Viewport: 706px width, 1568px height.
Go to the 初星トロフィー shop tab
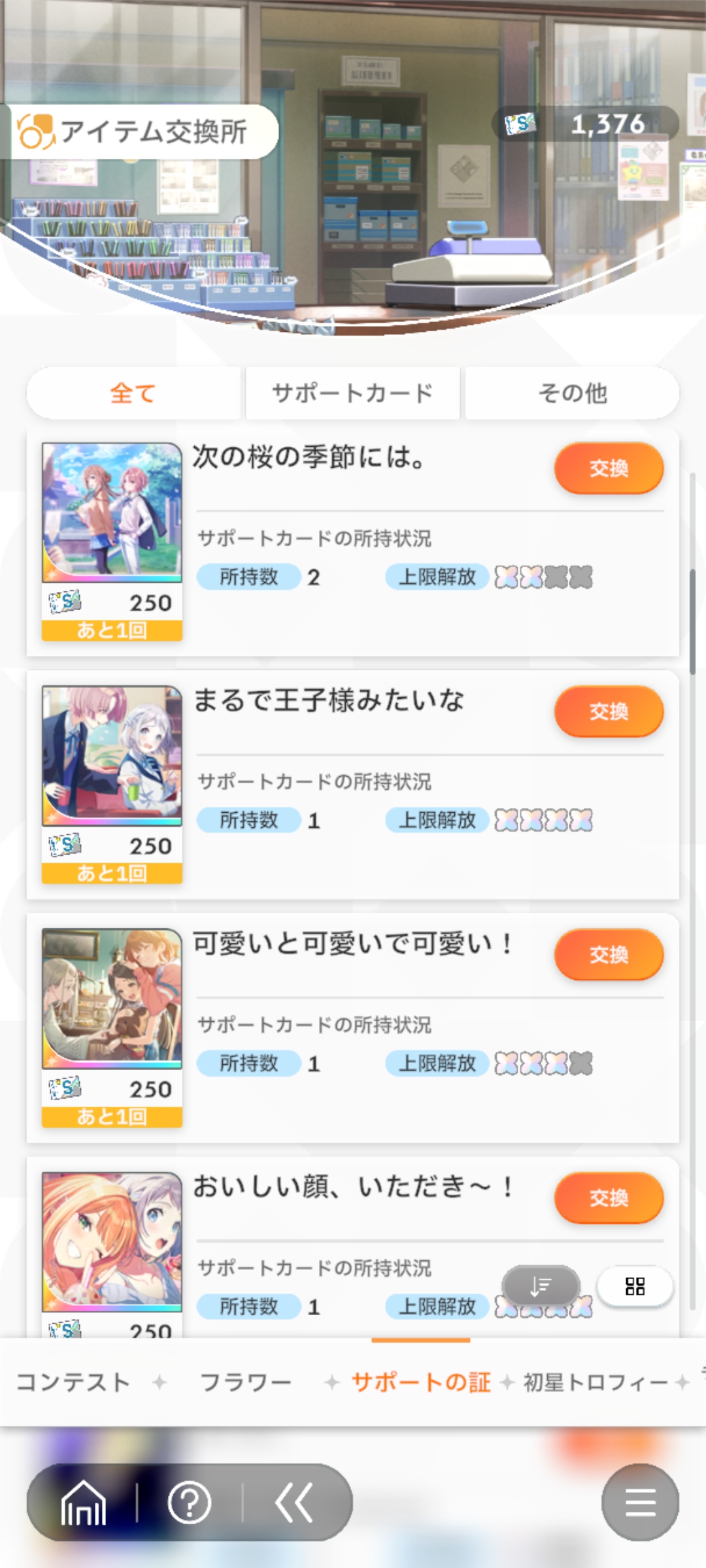pyautogui.click(x=595, y=1382)
